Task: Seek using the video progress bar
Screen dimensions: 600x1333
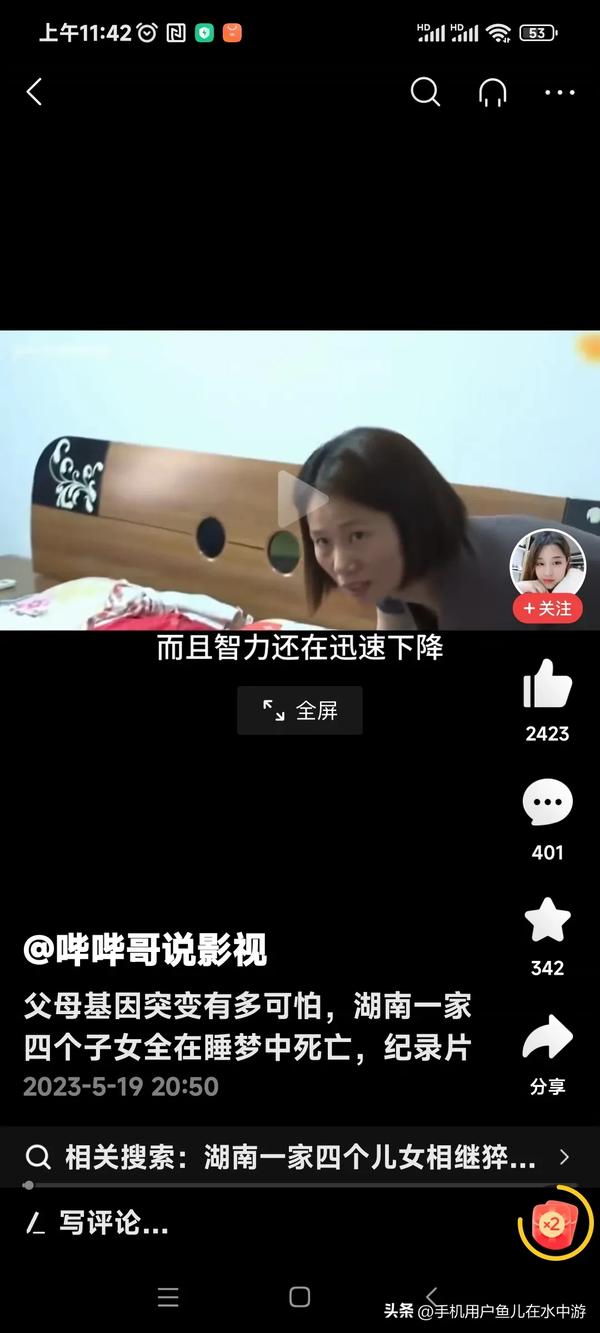Action: pos(300,1186)
